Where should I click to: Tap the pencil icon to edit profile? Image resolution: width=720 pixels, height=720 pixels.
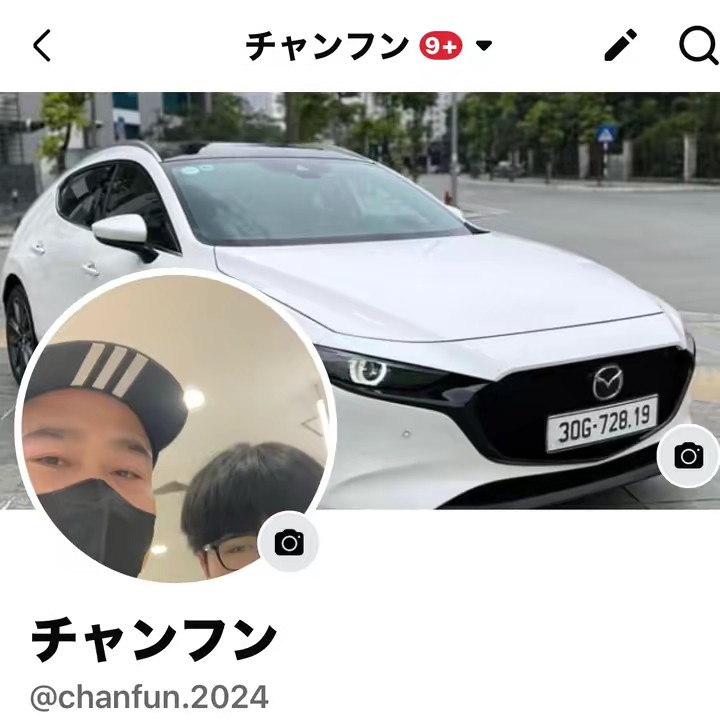pos(621,45)
